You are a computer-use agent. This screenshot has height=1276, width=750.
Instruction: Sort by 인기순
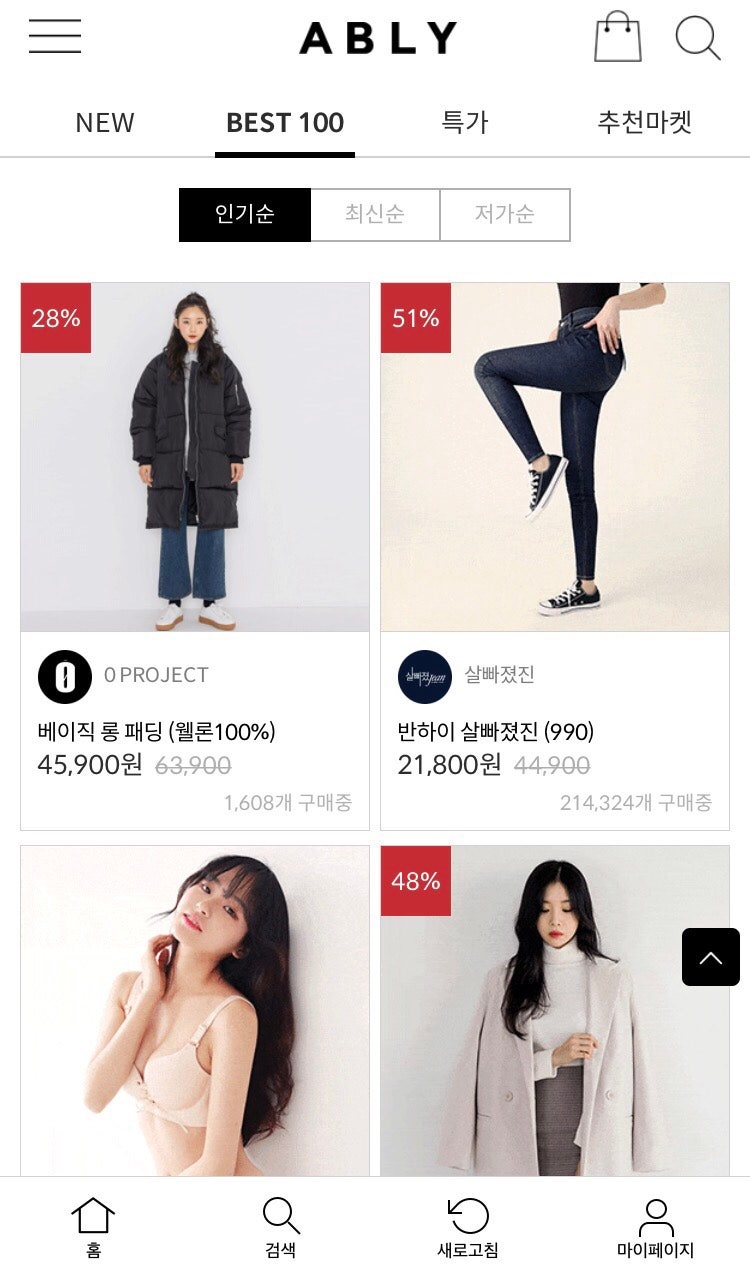click(x=245, y=214)
